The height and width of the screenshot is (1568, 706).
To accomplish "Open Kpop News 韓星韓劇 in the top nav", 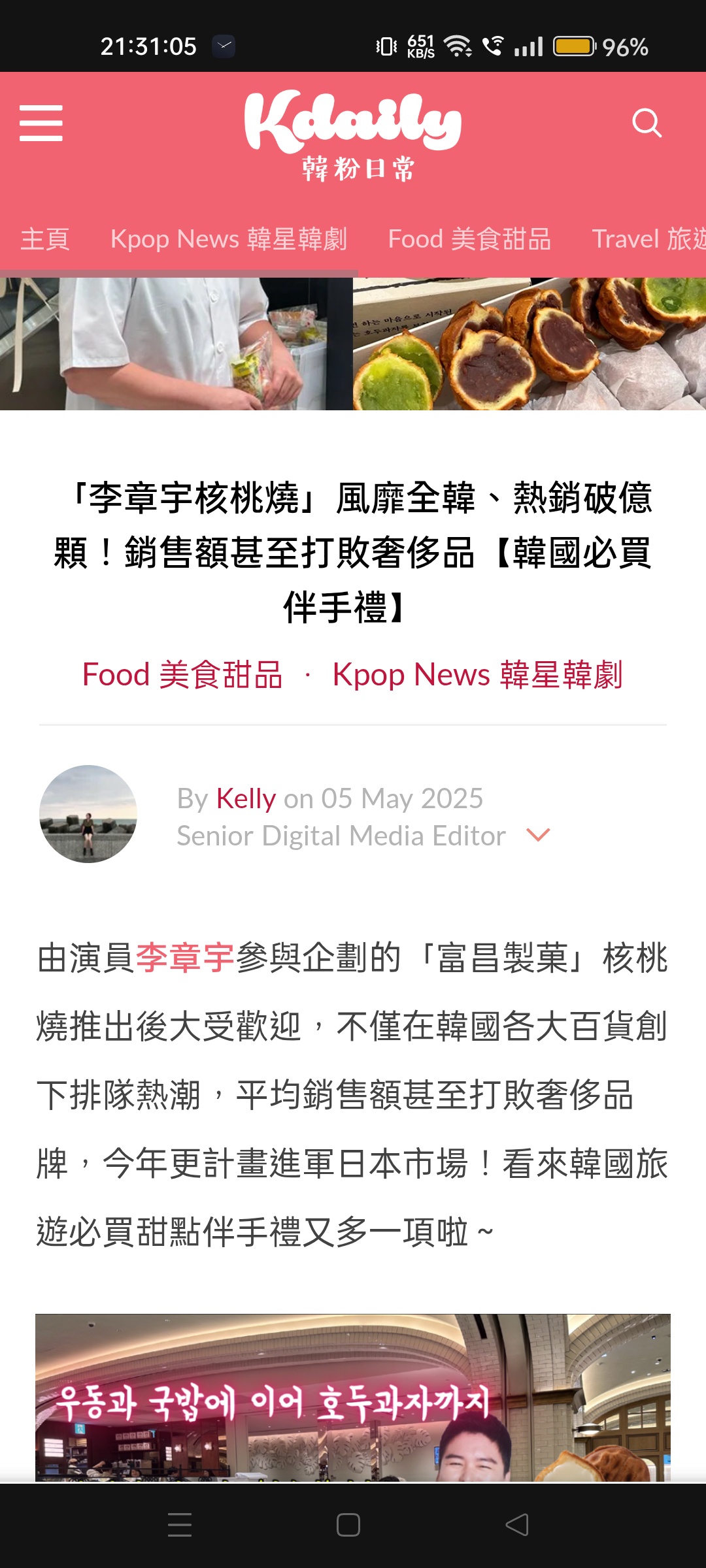I will tap(228, 239).
